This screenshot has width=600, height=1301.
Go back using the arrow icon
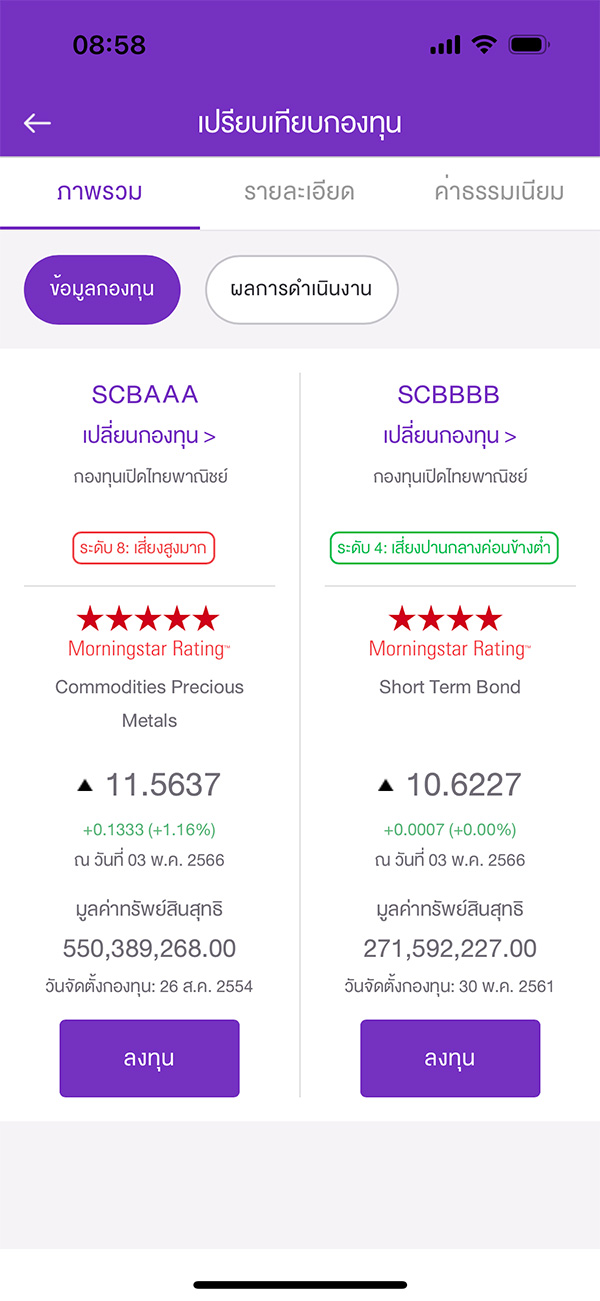click(x=37, y=123)
